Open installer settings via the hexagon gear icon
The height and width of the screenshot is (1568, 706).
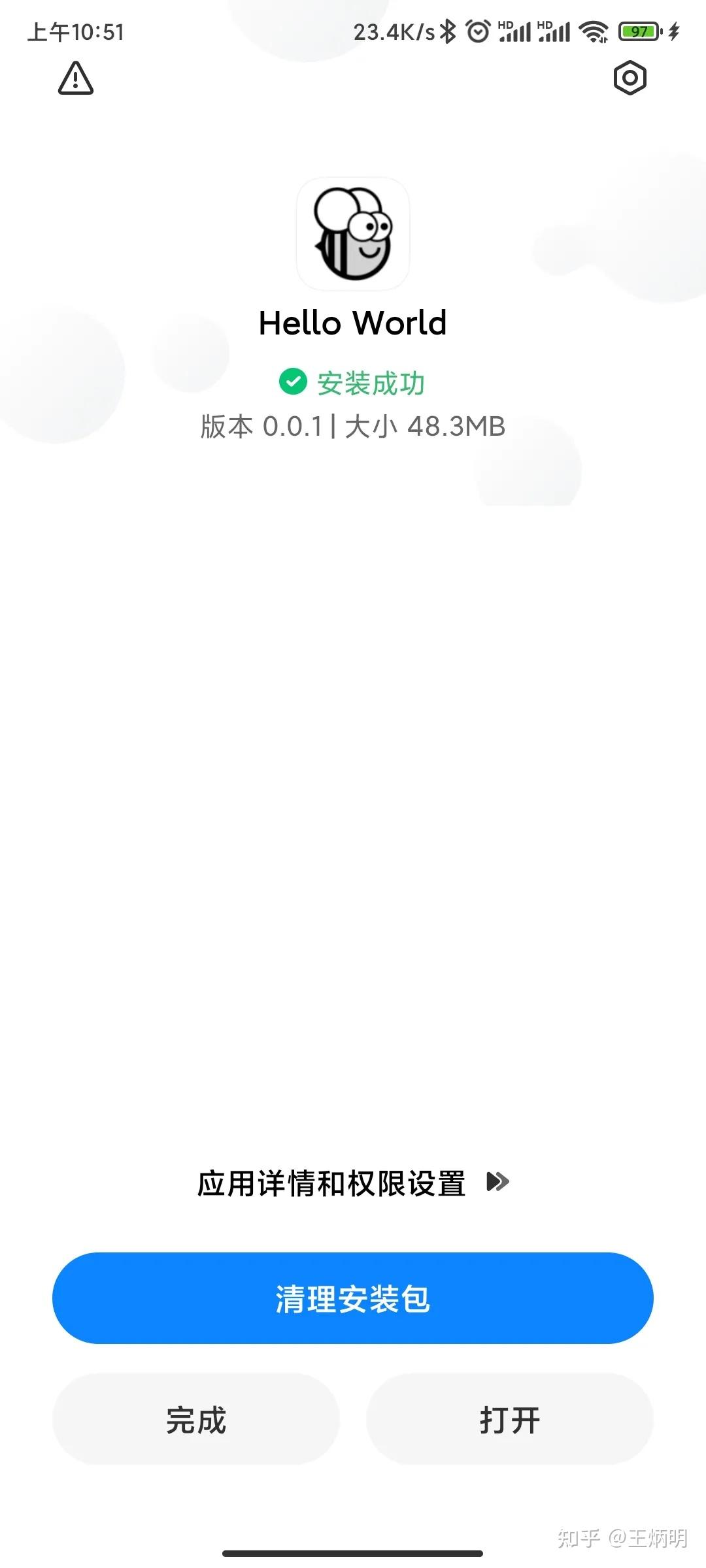(x=630, y=78)
